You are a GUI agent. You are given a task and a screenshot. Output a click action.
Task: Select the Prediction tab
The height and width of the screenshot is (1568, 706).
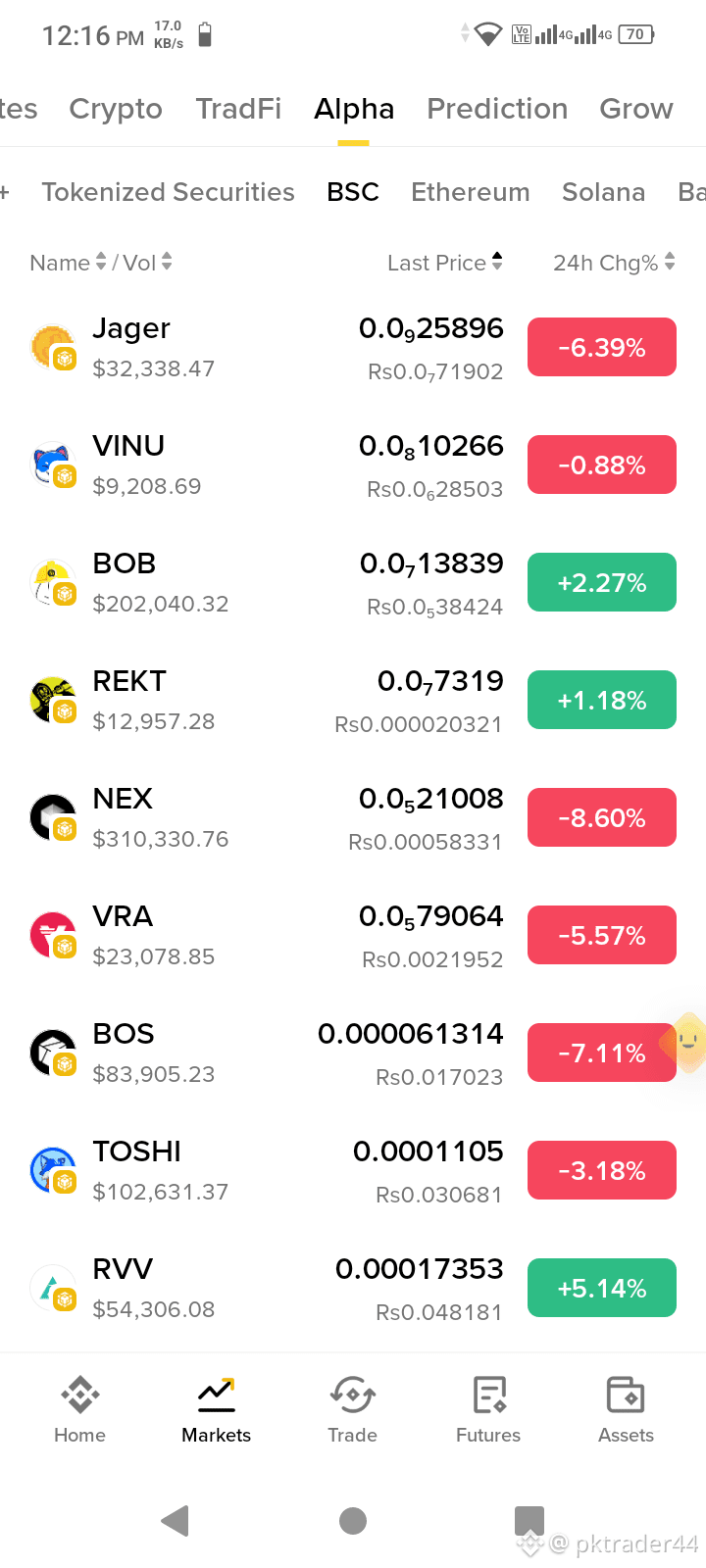coord(497,109)
